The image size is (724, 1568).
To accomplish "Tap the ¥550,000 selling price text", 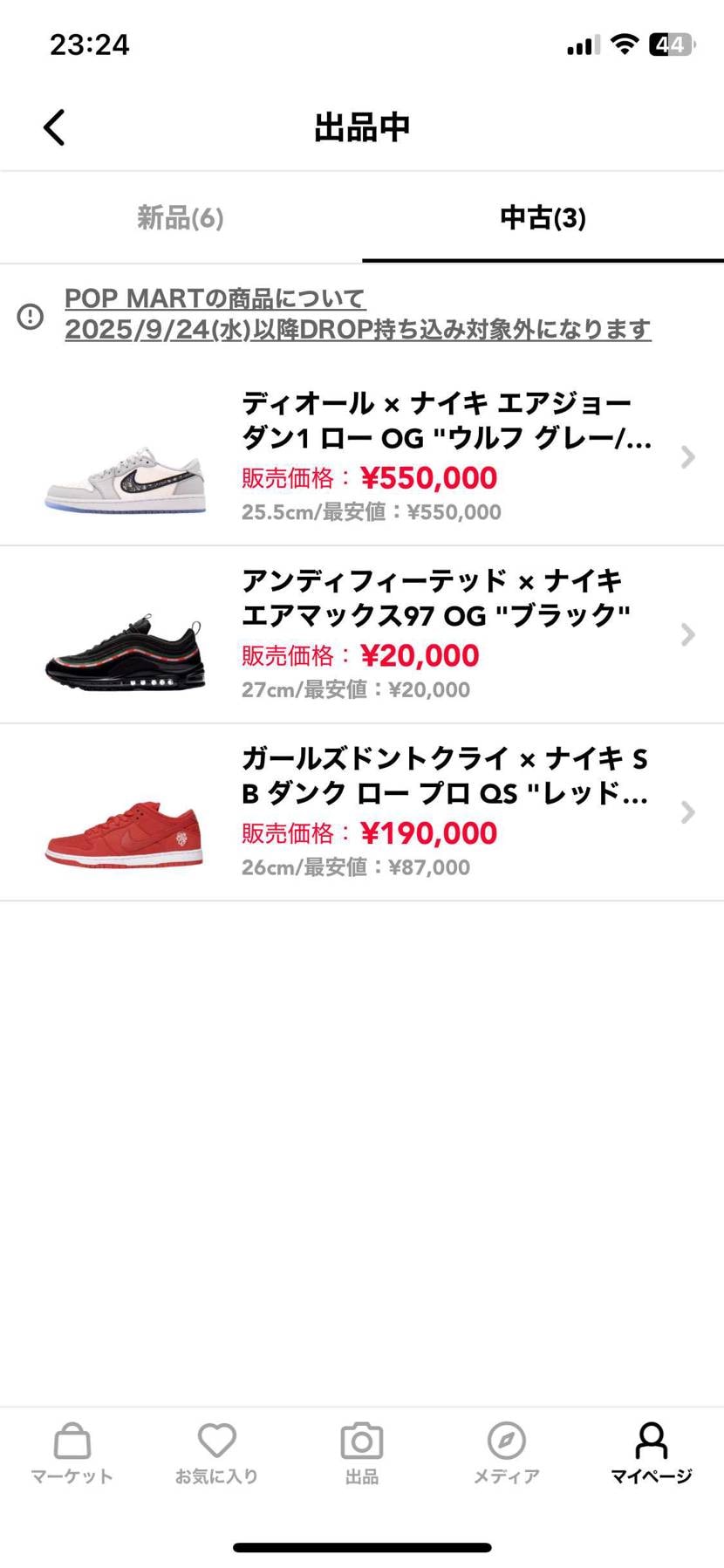I will coord(428,478).
